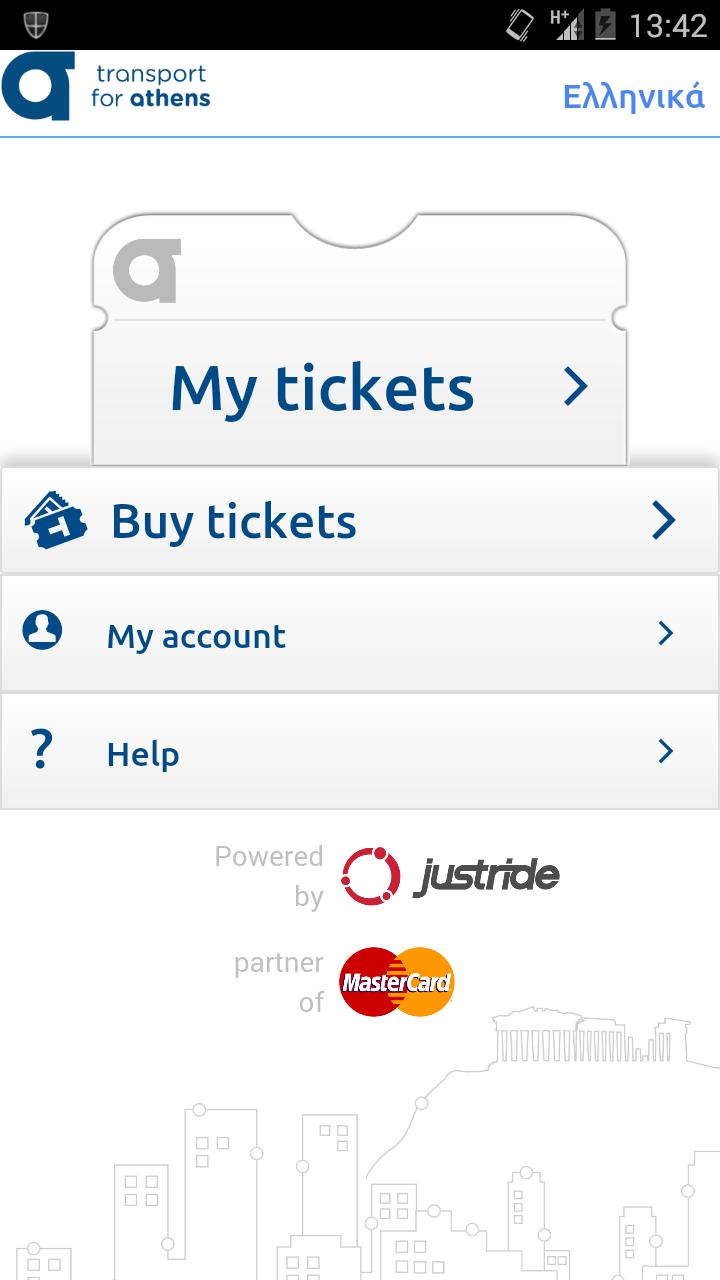Image resolution: width=720 pixels, height=1280 pixels.
Task: Click the MasterCard logo
Action: pos(395,981)
